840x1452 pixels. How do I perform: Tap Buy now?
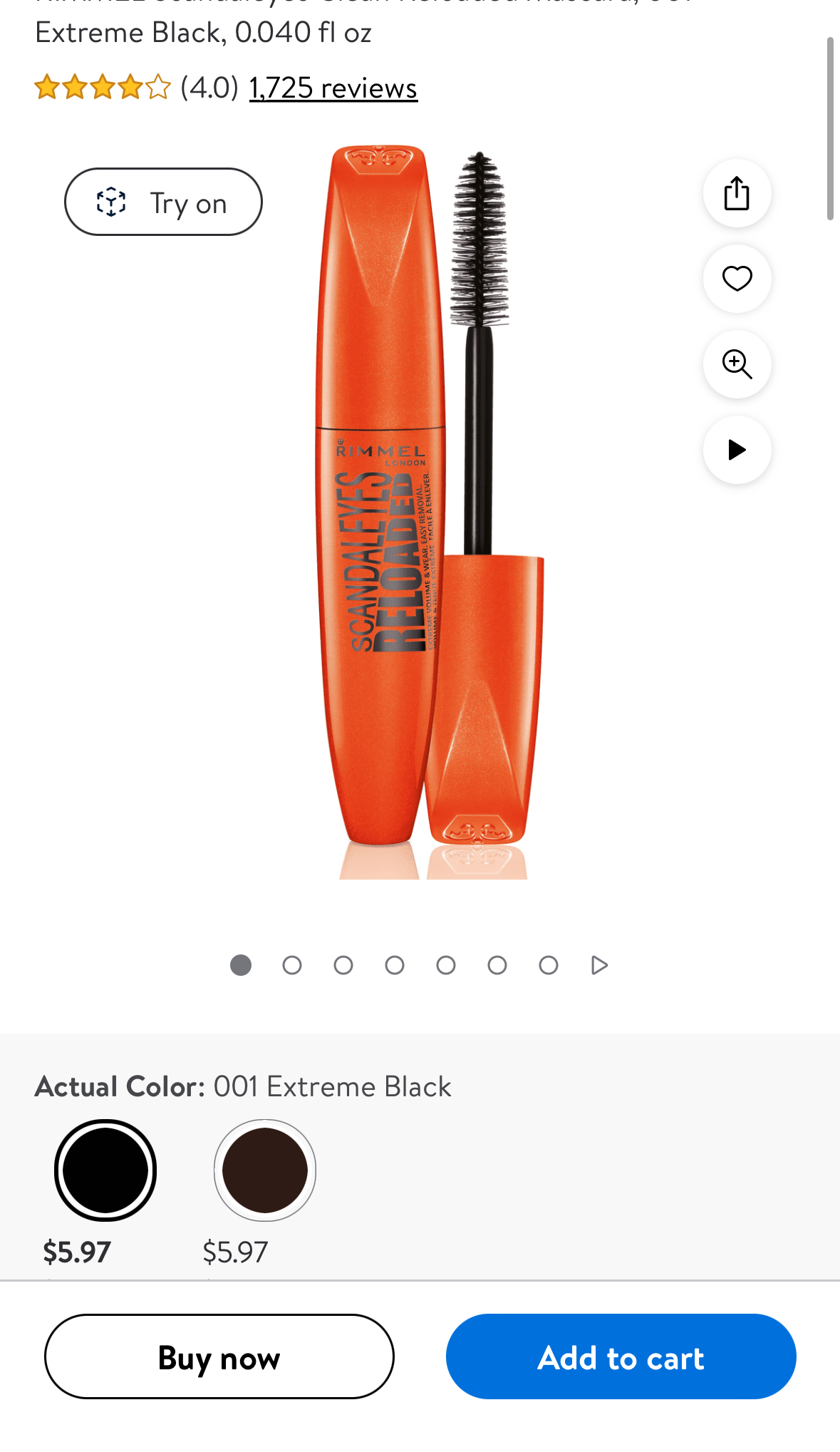click(x=219, y=1357)
